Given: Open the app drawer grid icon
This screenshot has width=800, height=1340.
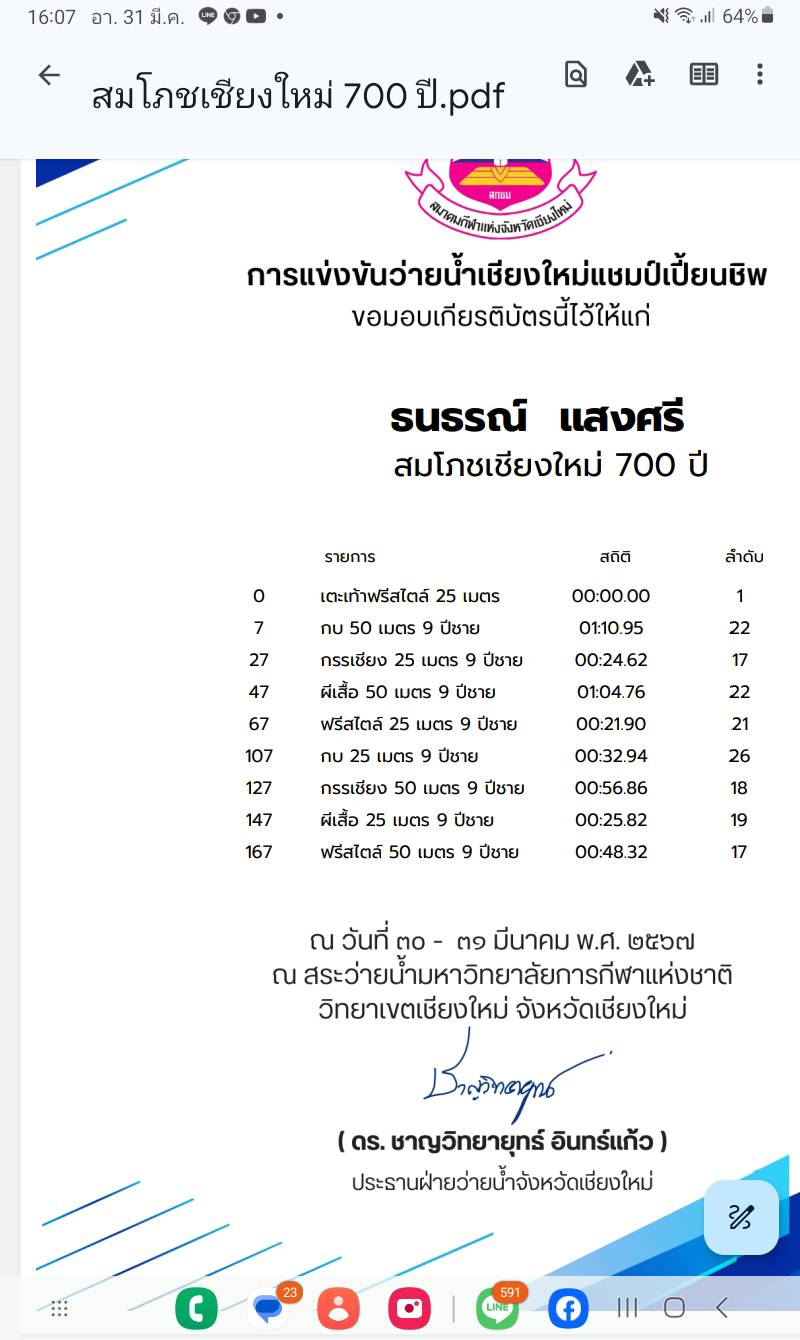Looking at the screenshot, I should [59, 1308].
